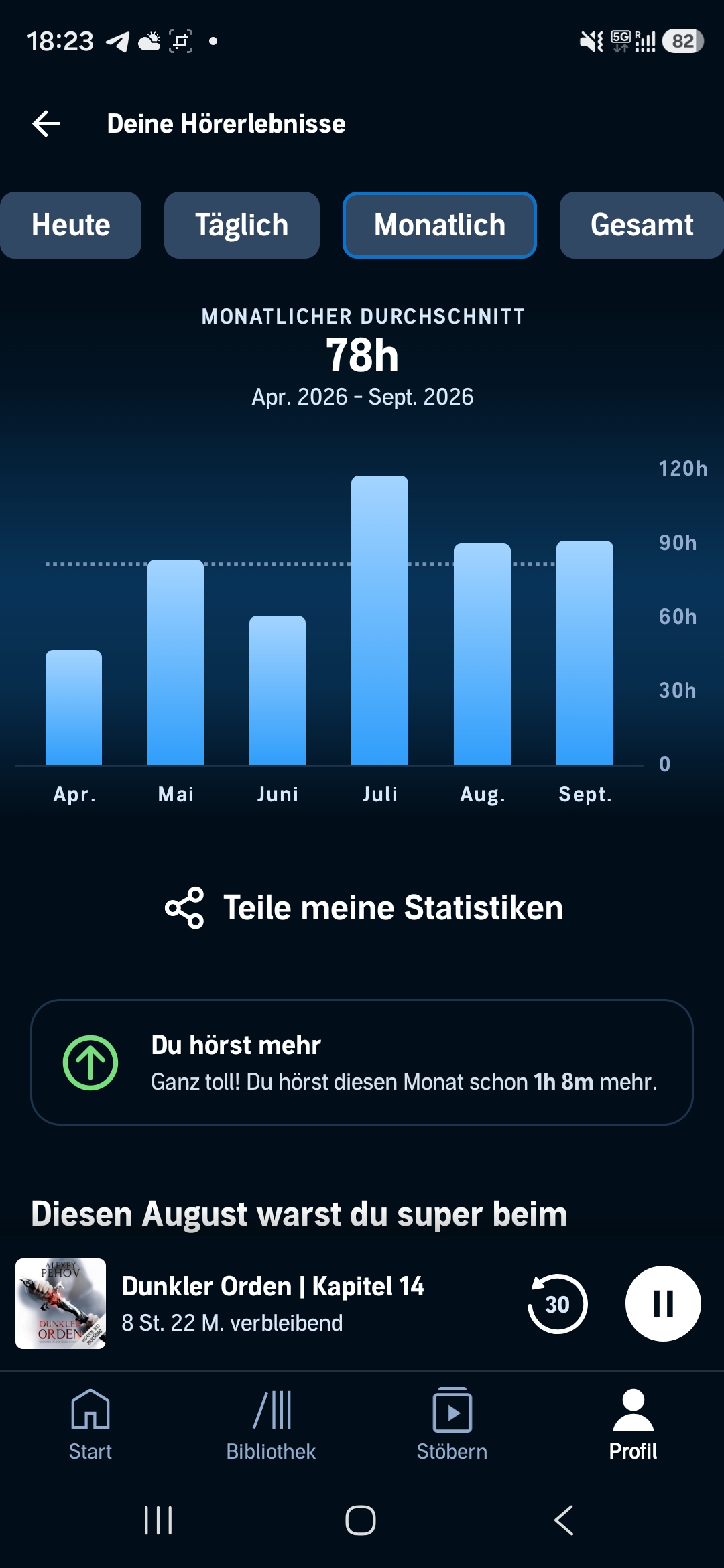This screenshot has width=724, height=1568.
Task: Switch to the Stöbern tab
Action: coord(452,1425)
